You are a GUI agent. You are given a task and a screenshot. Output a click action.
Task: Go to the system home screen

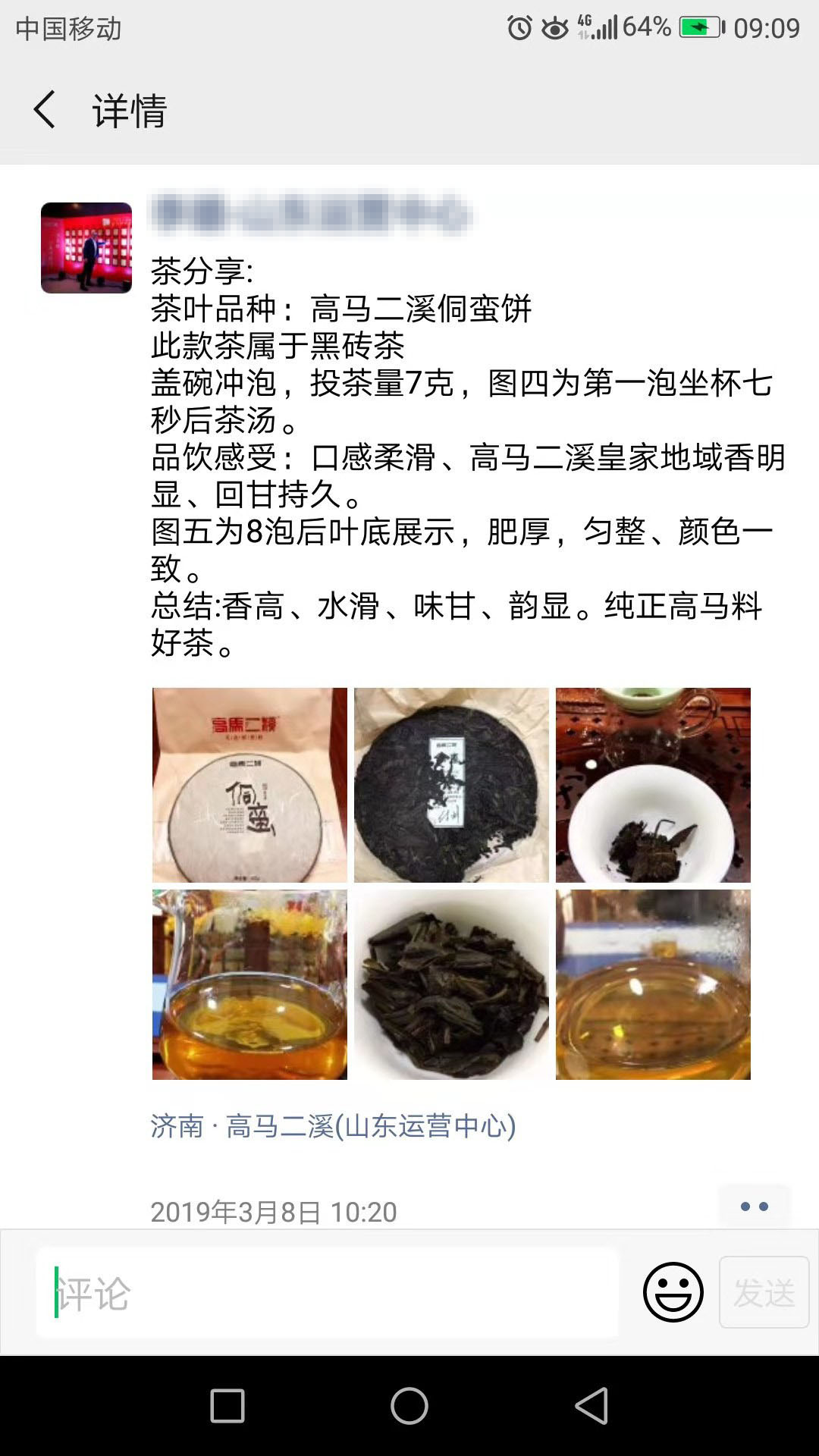[x=409, y=1406]
